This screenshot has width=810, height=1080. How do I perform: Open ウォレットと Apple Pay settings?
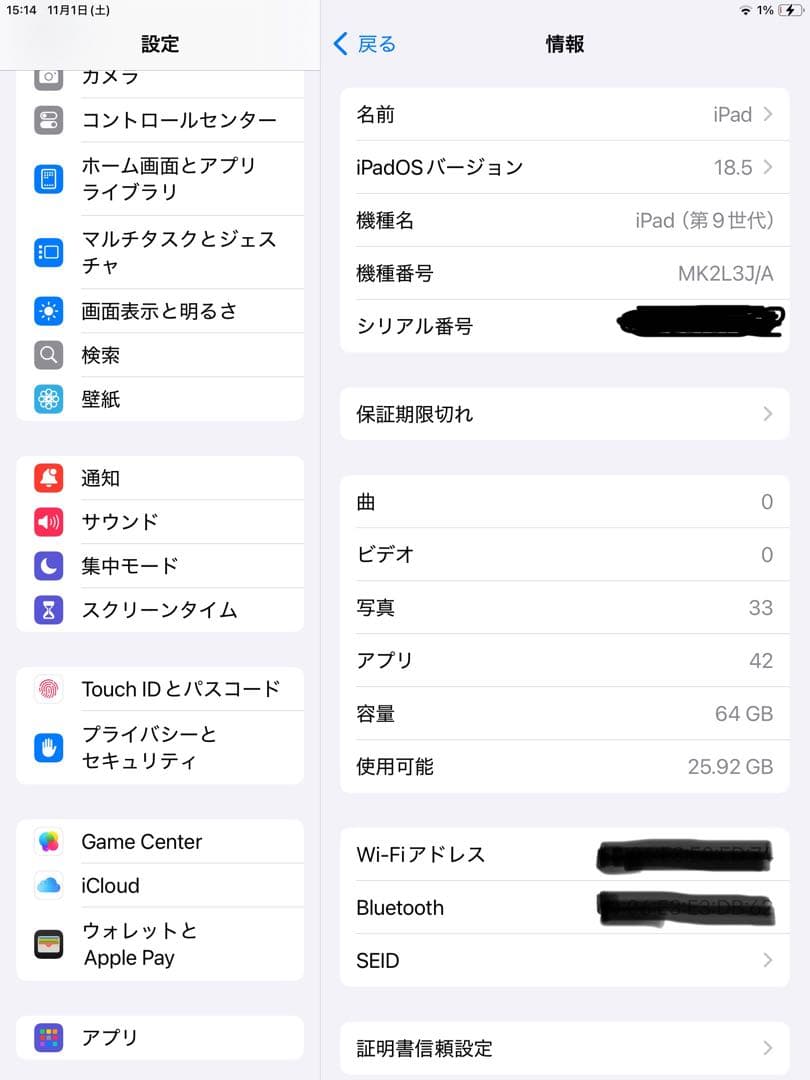click(160, 944)
